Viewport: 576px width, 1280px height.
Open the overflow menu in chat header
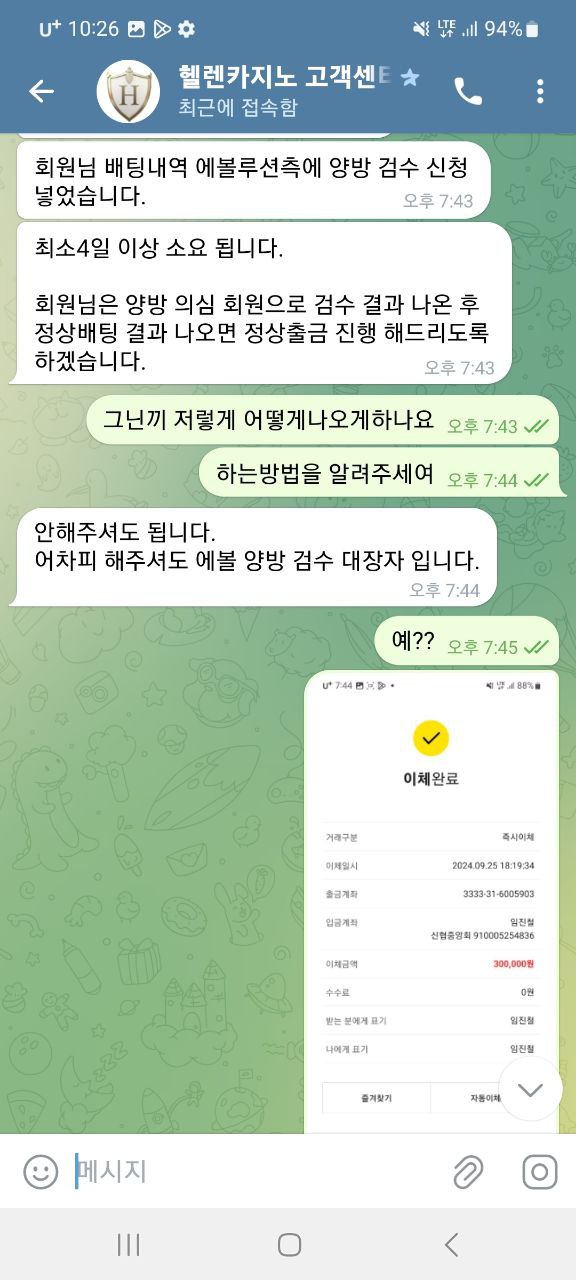540,91
